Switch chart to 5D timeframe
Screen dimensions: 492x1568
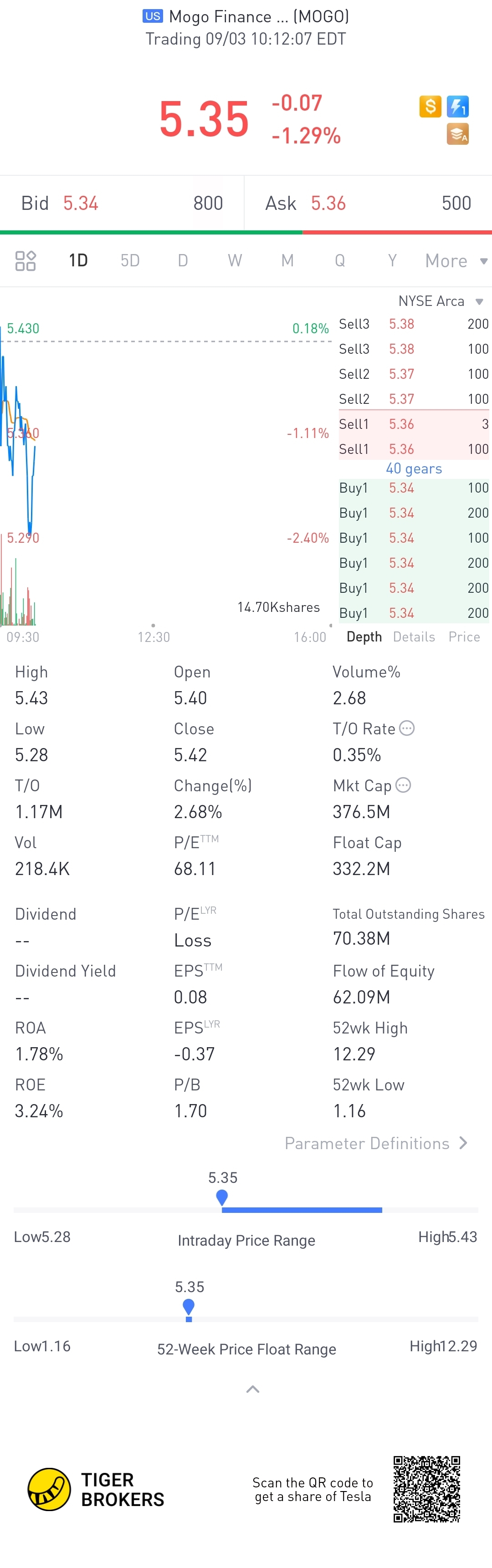coord(130,260)
